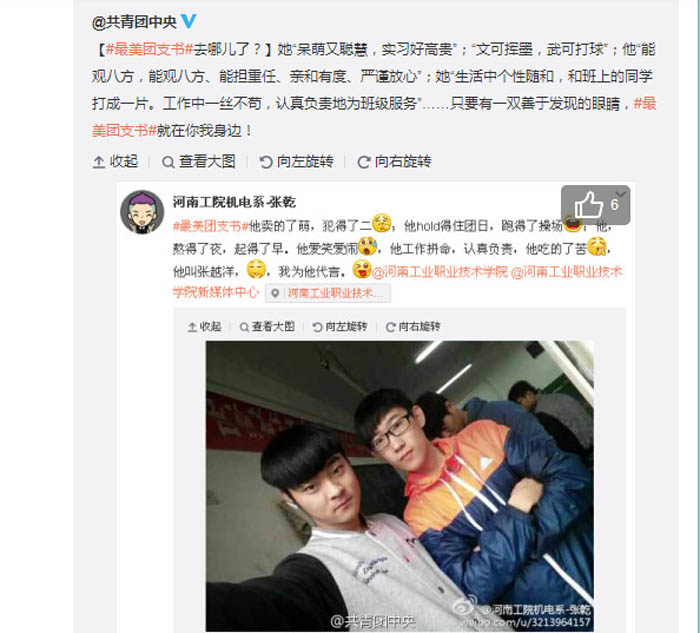Like the post with the thumbs-up button
The image size is (700, 633).
pos(595,205)
